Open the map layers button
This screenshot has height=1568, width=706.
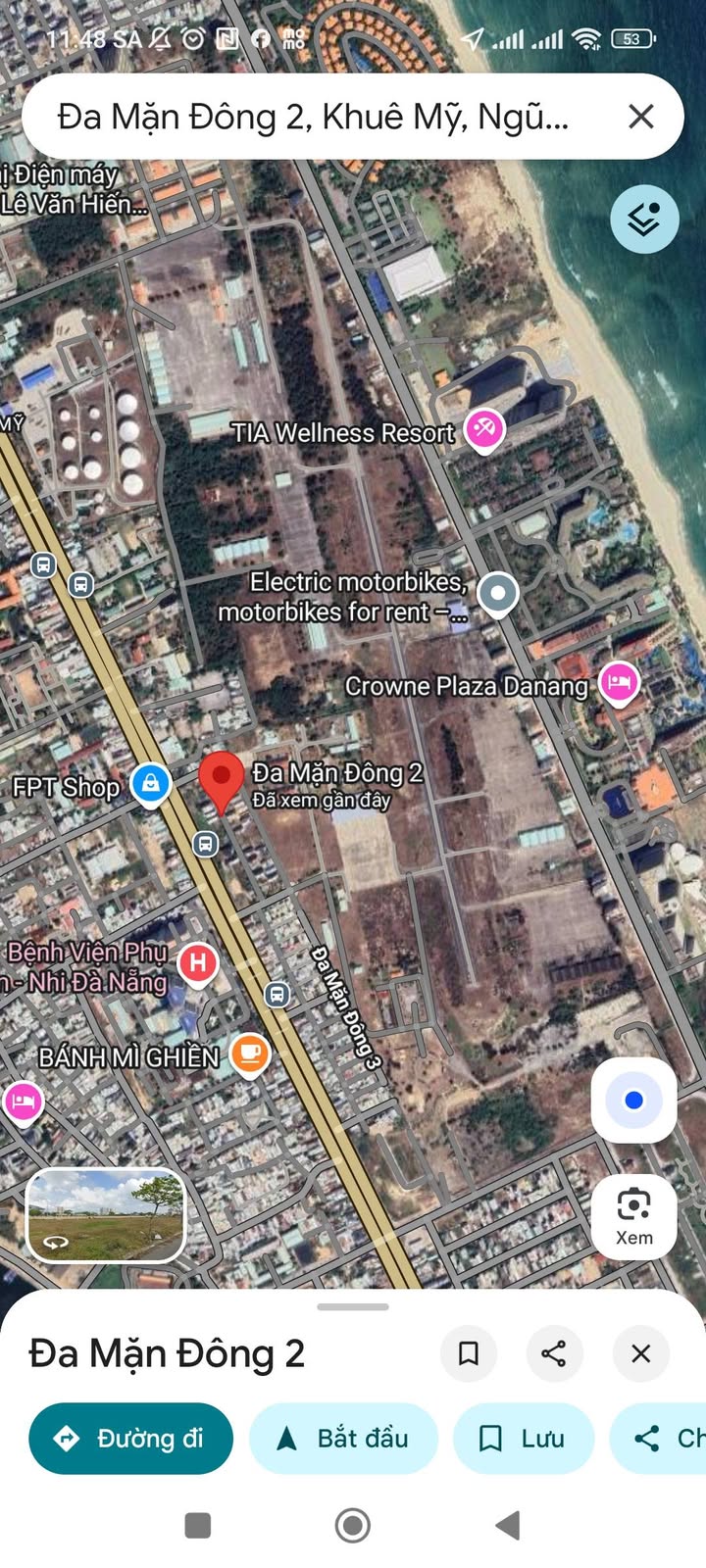pos(644,220)
